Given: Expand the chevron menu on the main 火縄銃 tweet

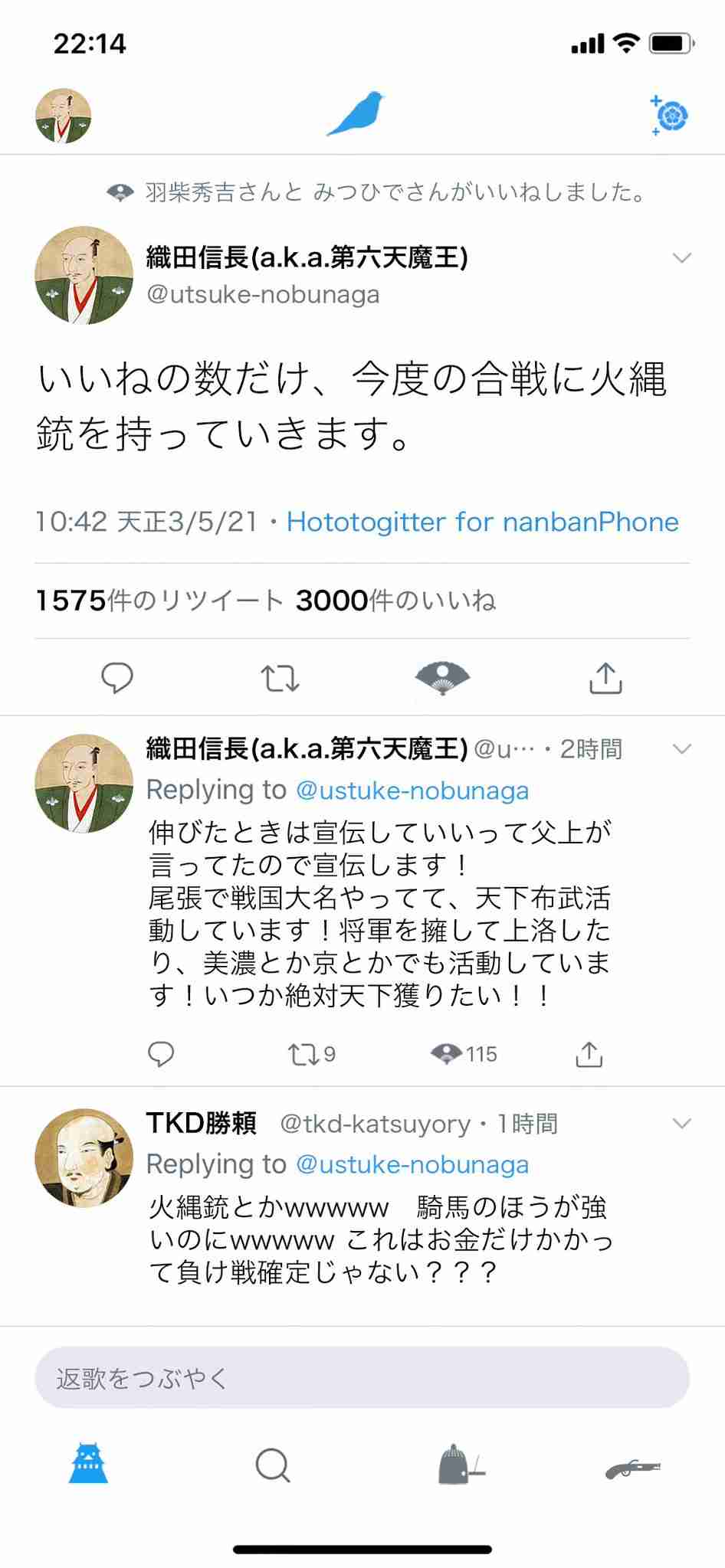Looking at the screenshot, I should point(681,258).
